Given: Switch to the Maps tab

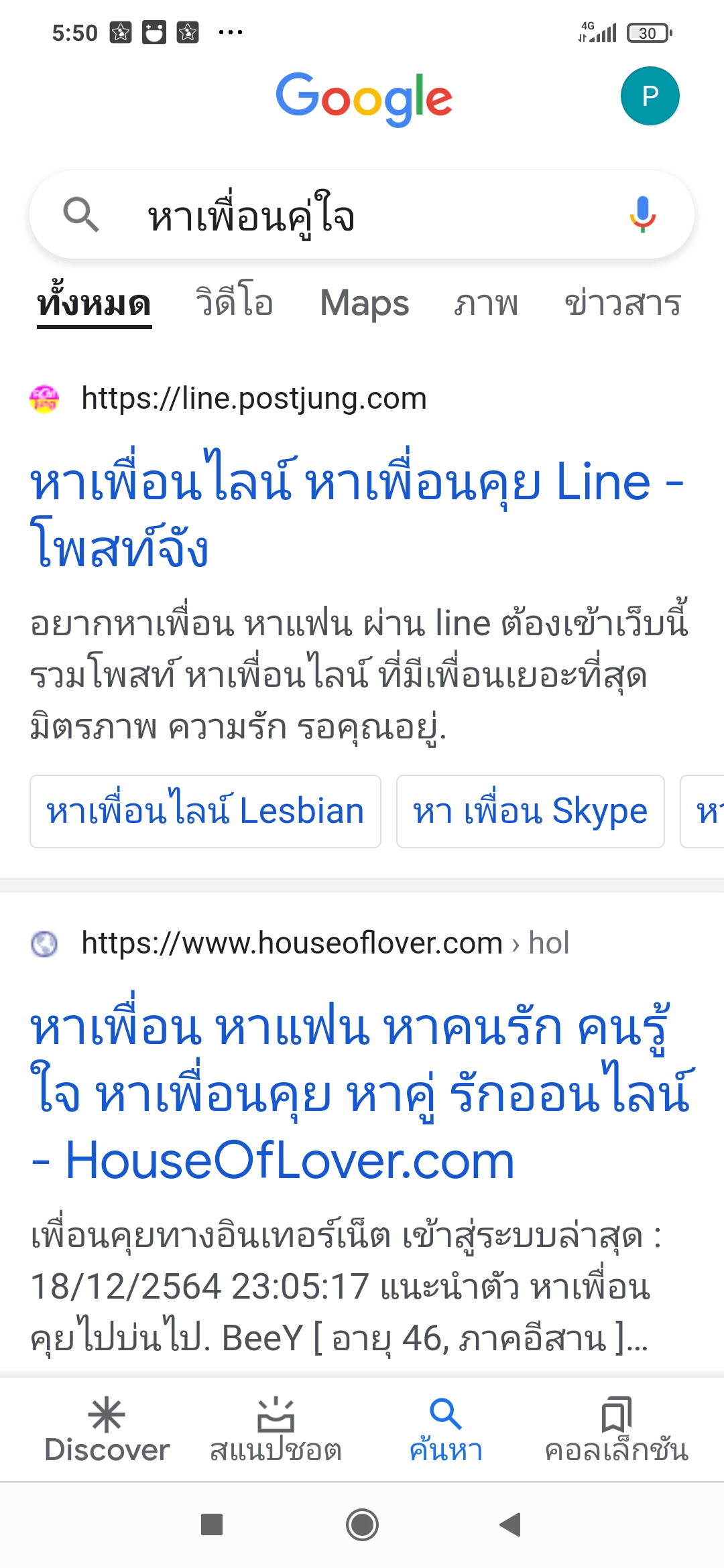Looking at the screenshot, I should click(x=364, y=303).
